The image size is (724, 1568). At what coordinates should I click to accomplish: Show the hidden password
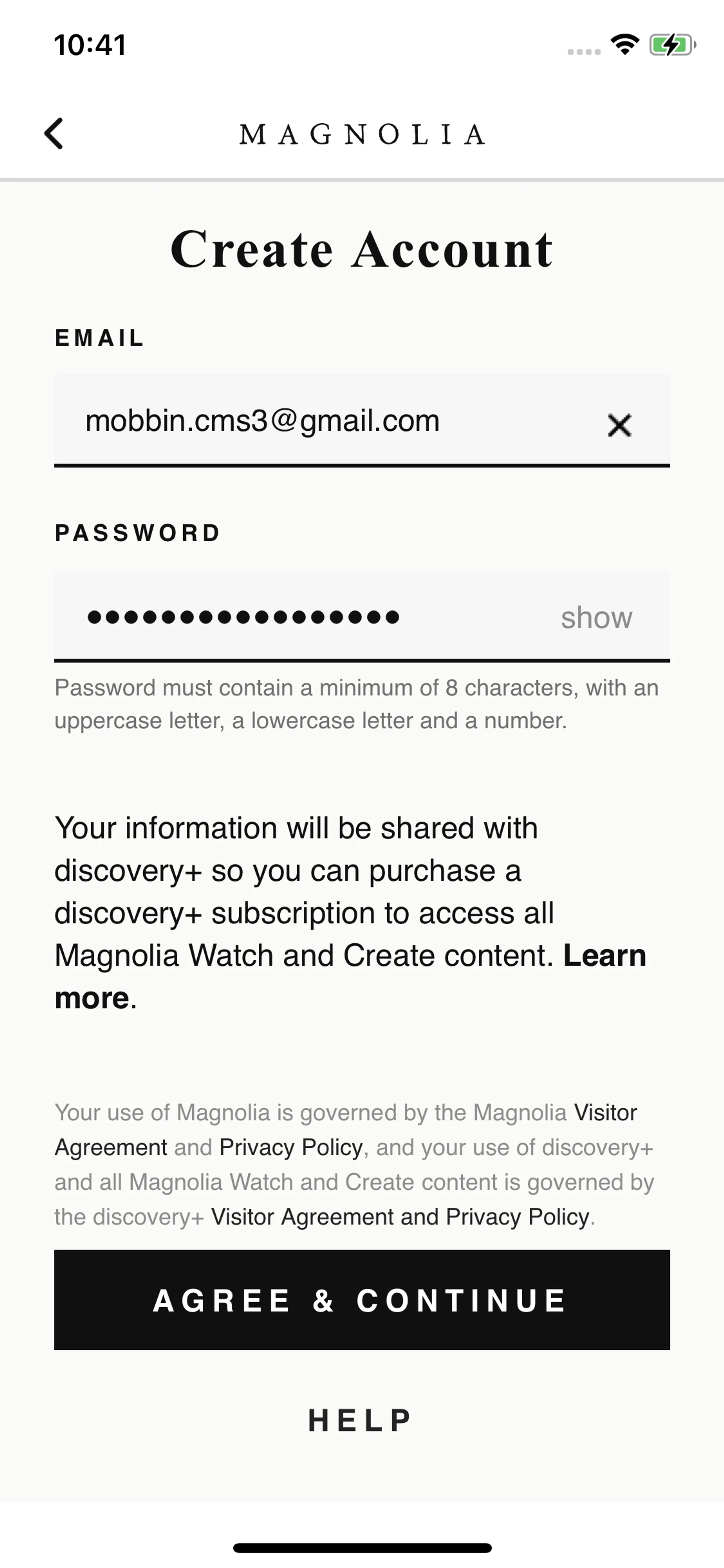click(x=596, y=617)
